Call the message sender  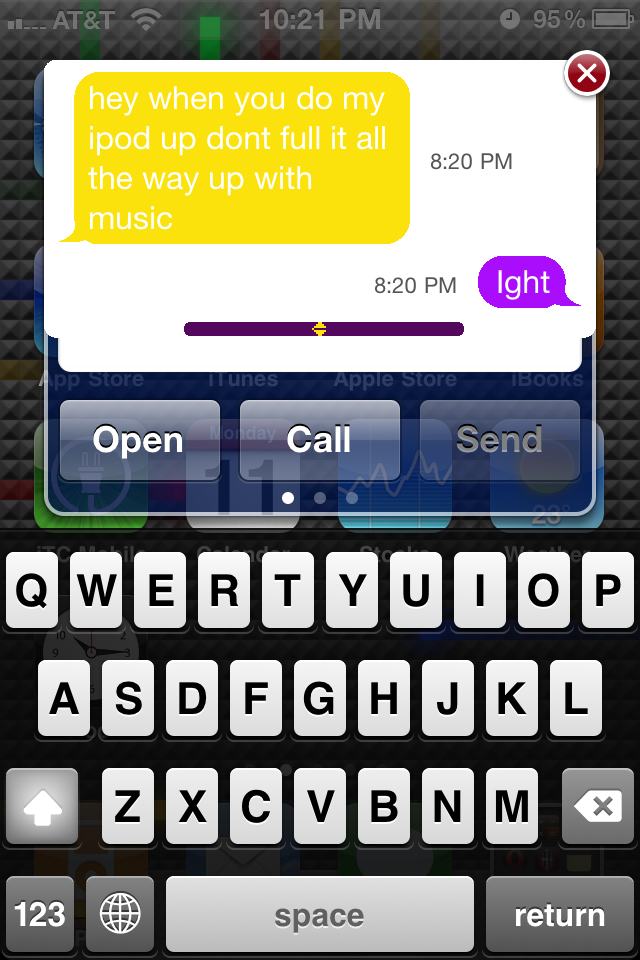[319, 440]
